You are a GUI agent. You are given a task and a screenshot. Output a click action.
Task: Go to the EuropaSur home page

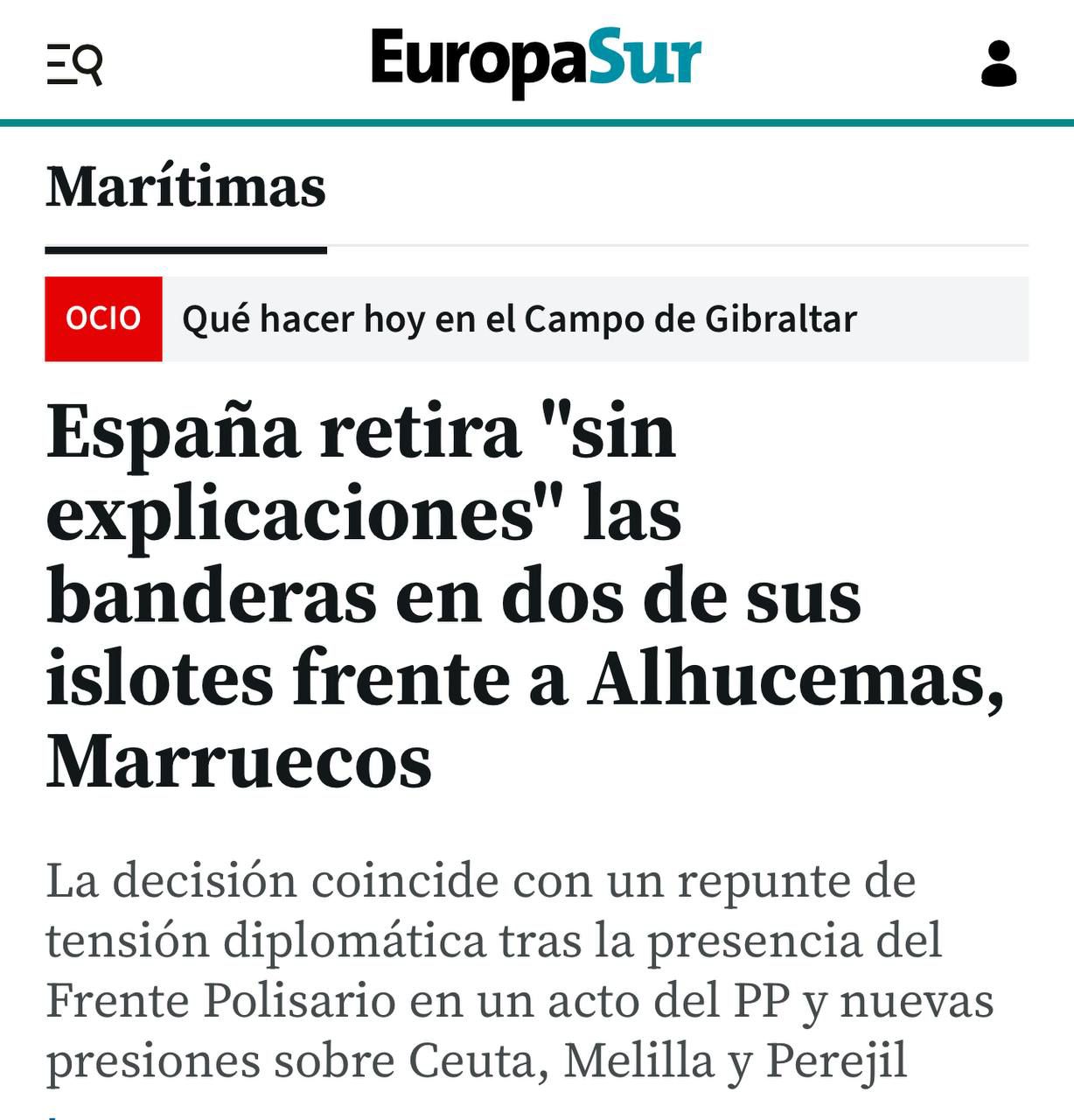(x=535, y=59)
